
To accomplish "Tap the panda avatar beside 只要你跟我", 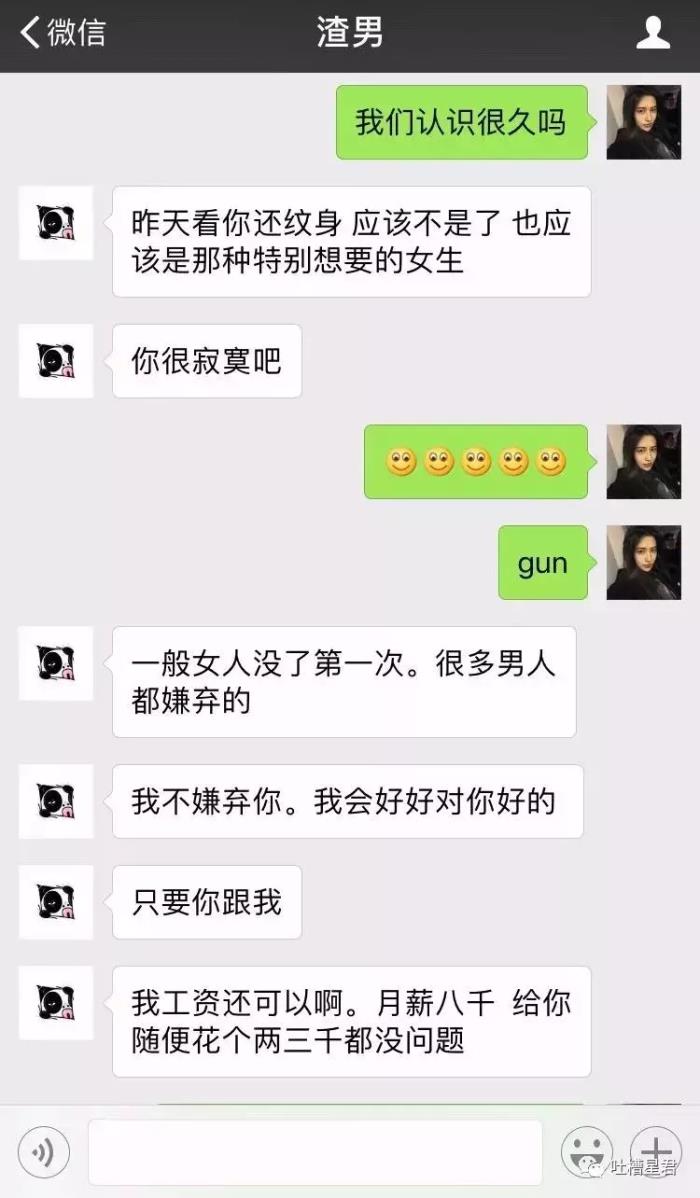I will pyautogui.click(x=57, y=902).
